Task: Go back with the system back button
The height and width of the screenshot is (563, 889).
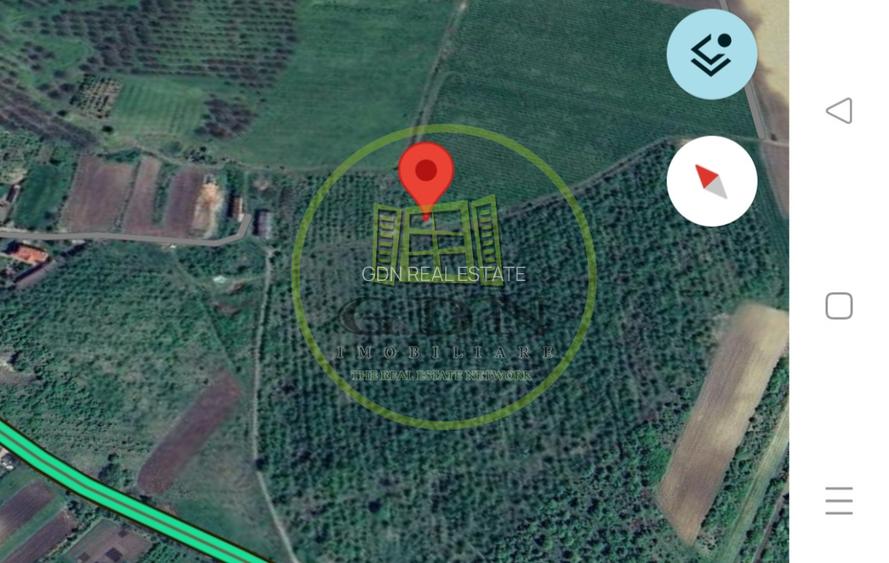Action: pyautogui.click(x=839, y=110)
